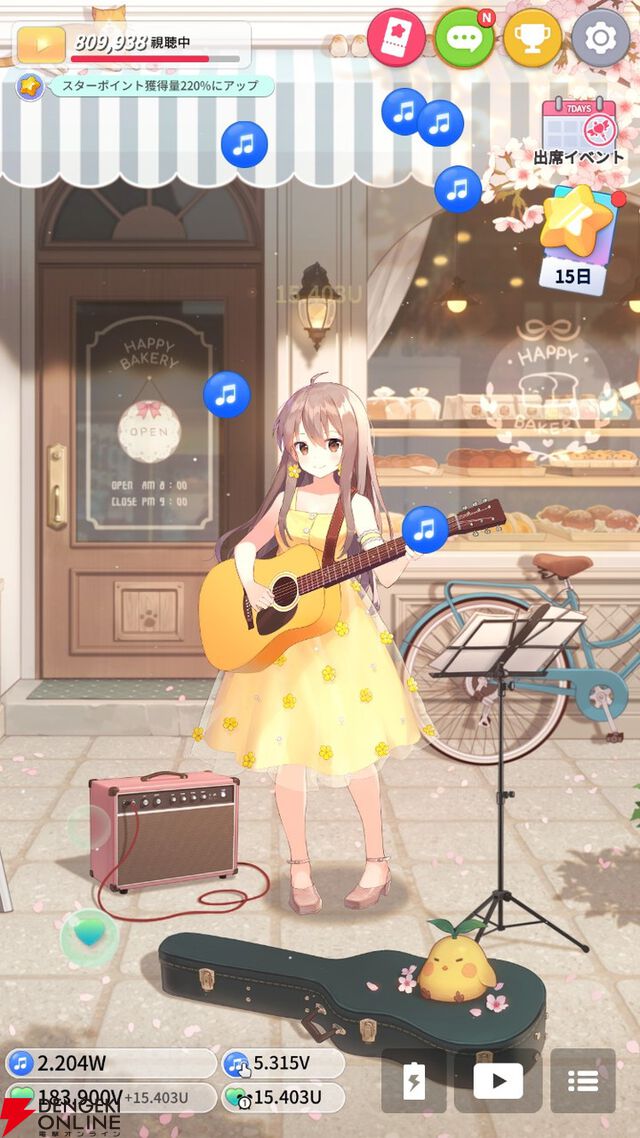Open the trophy rankings

pyautogui.click(x=532, y=38)
